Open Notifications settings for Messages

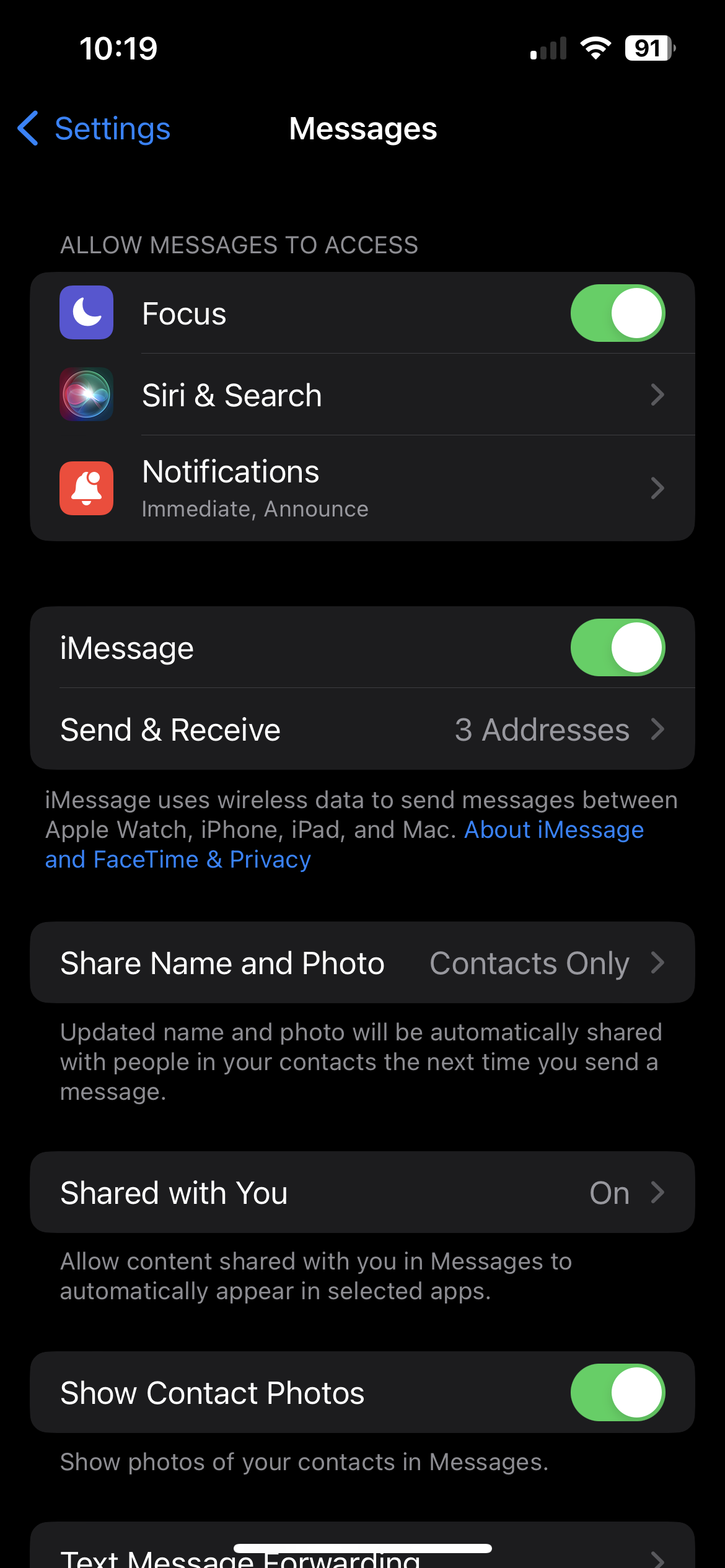point(362,488)
